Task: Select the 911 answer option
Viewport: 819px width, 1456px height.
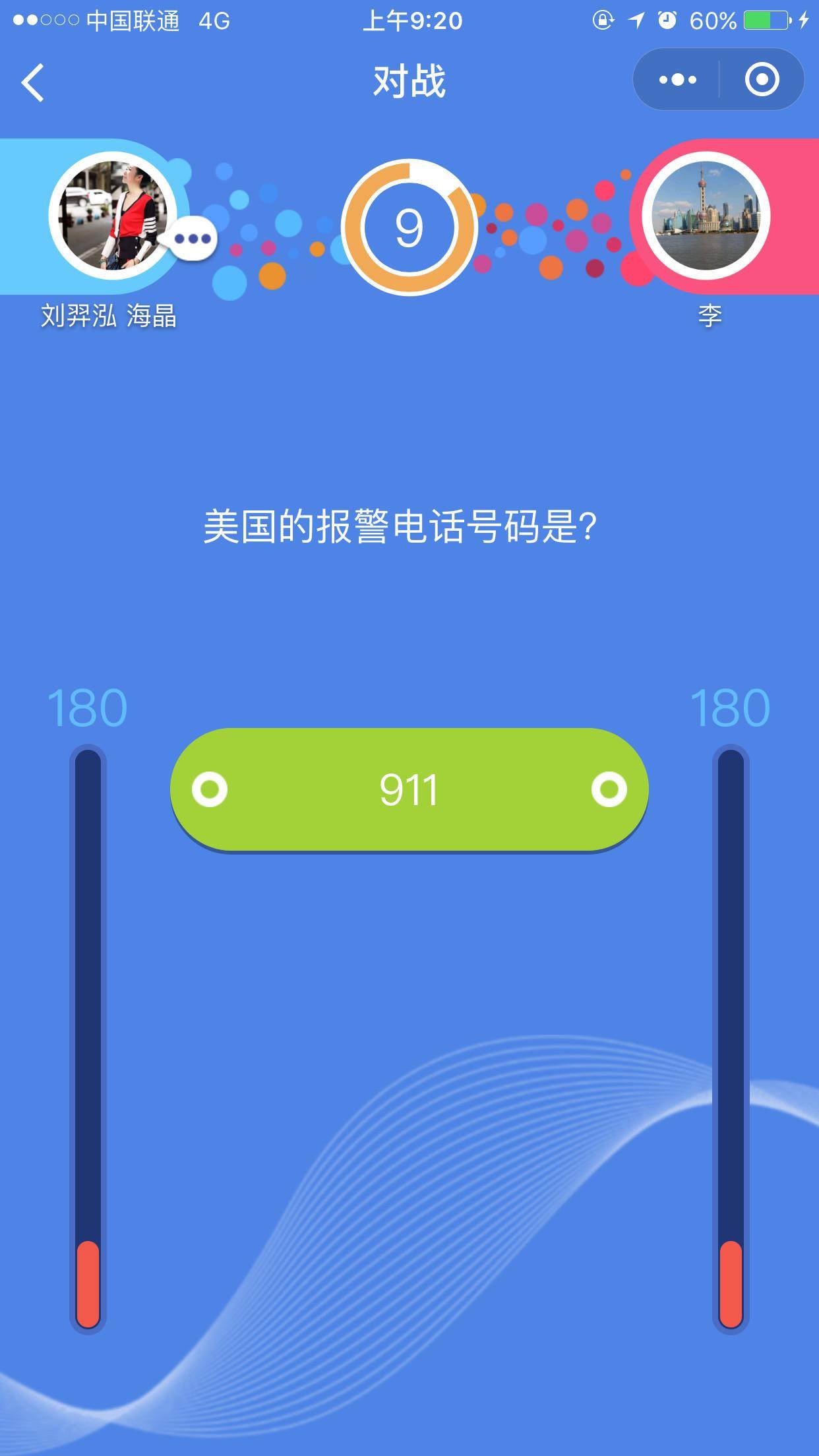Action: pyautogui.click(x=409, y=789)
